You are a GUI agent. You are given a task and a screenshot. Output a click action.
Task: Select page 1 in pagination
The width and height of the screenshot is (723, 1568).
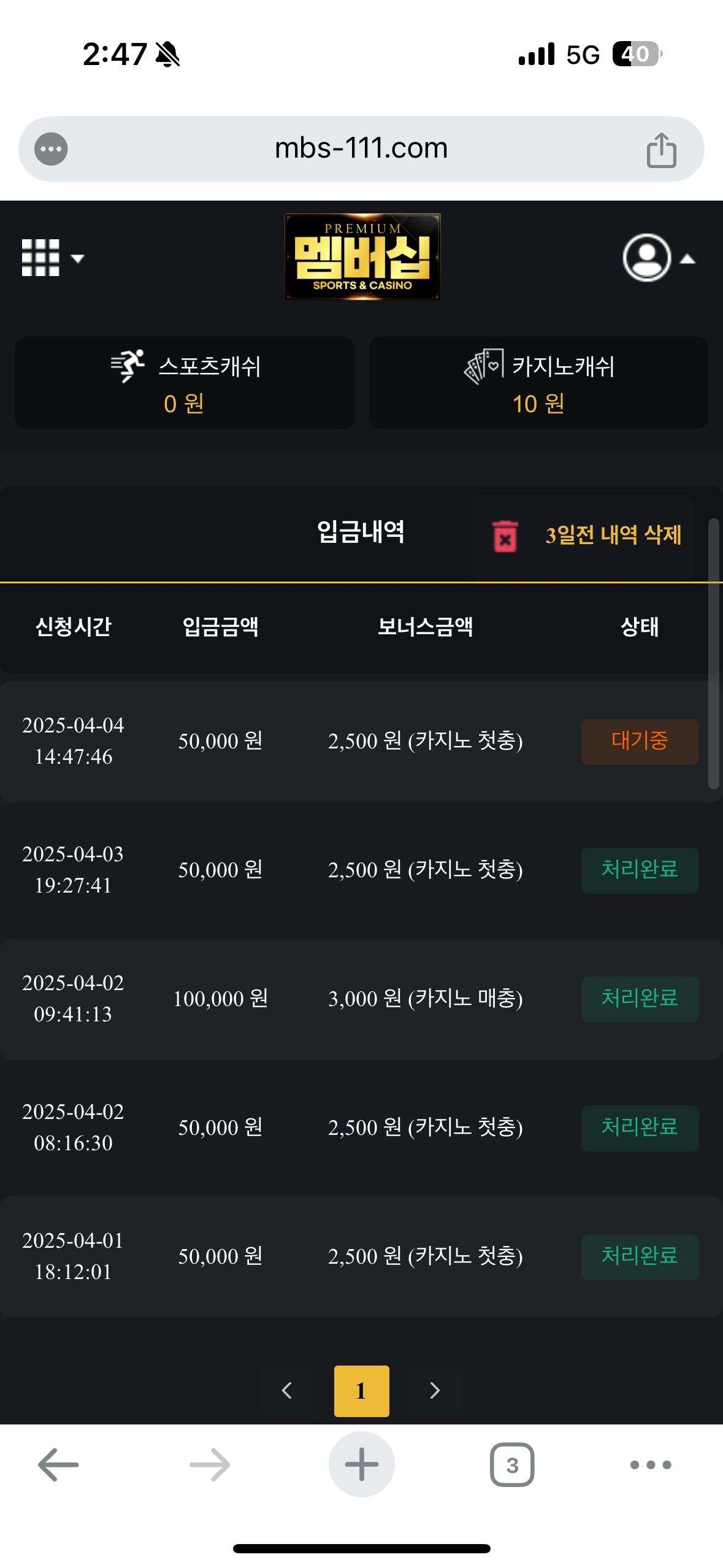[362, 1390]
